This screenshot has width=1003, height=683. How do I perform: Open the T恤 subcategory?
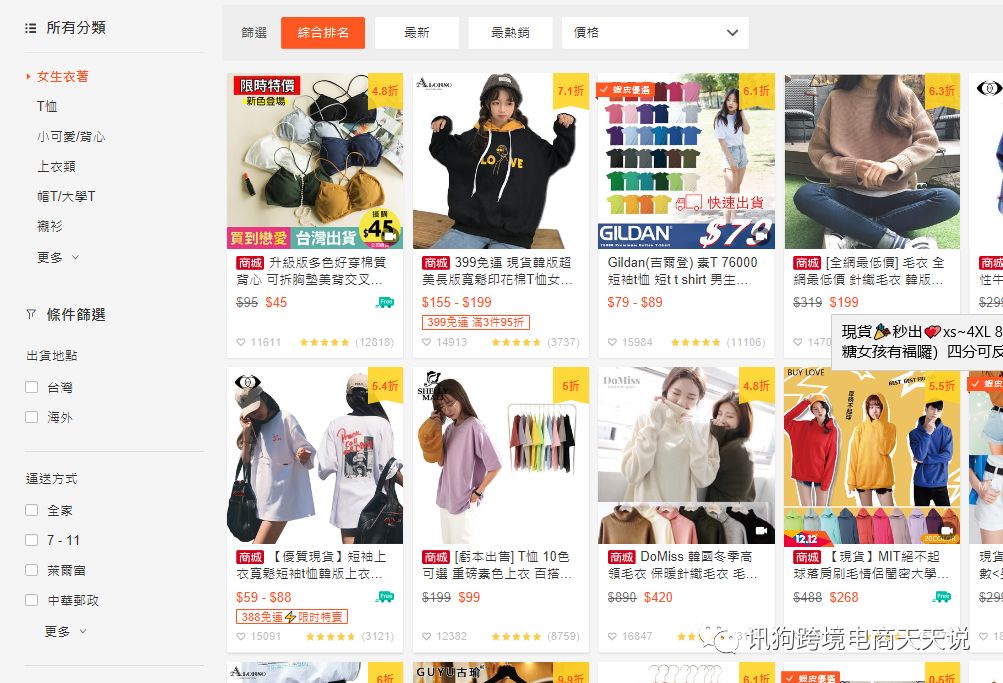coord(47,106)
